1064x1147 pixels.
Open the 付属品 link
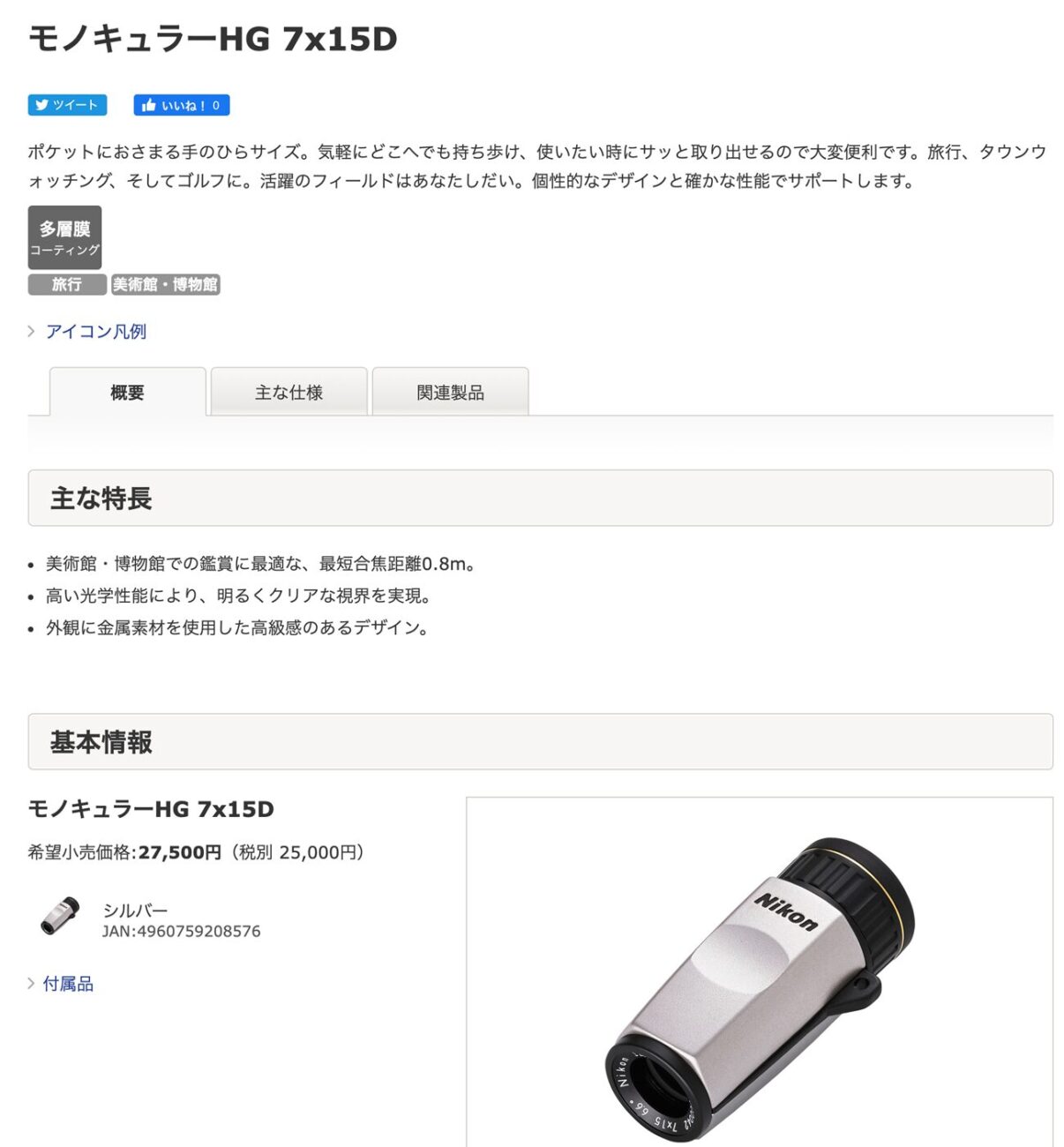(x=68, y=984)
